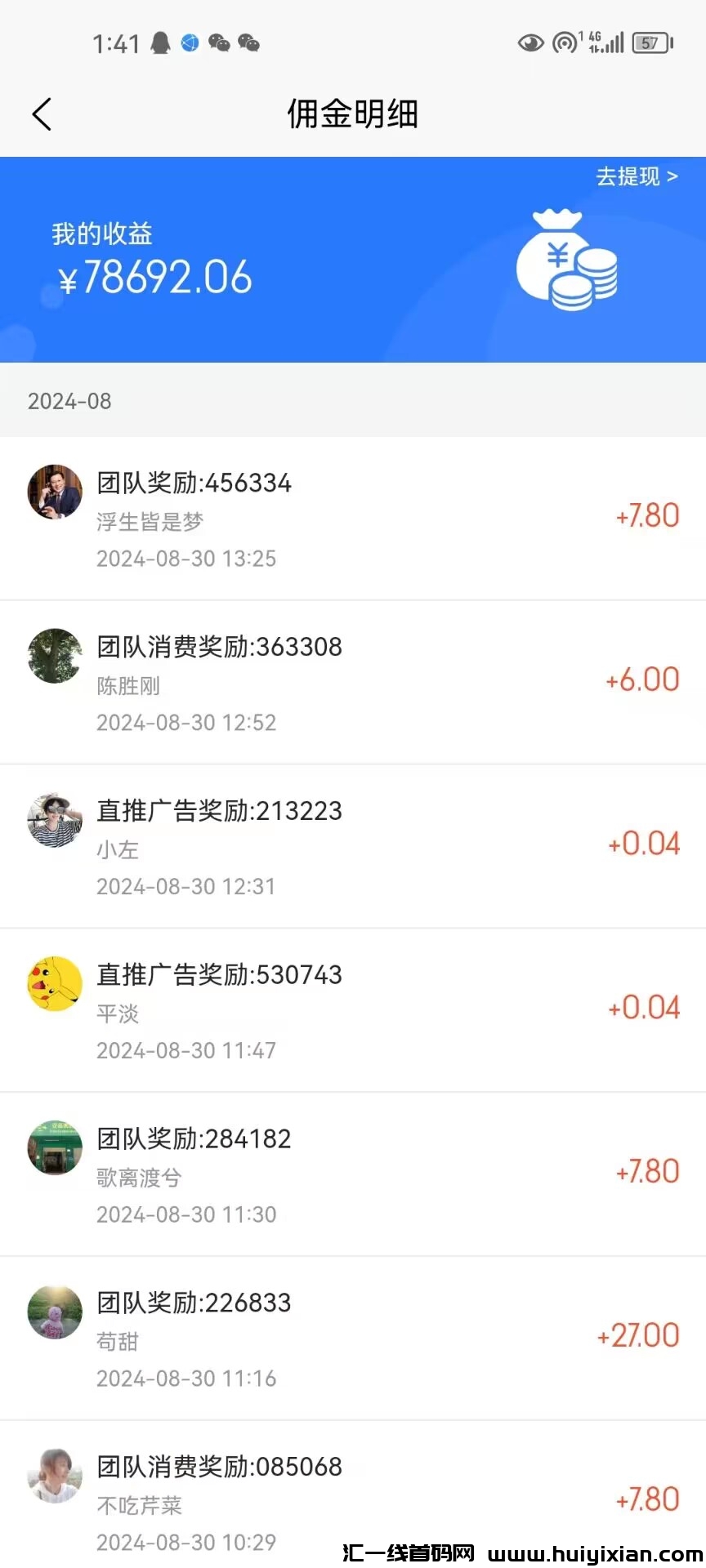The width and height of the screenshot is (706, 1568).
Task: Tap the personal hotspot status icon
Action: click(x=565, y=42)
